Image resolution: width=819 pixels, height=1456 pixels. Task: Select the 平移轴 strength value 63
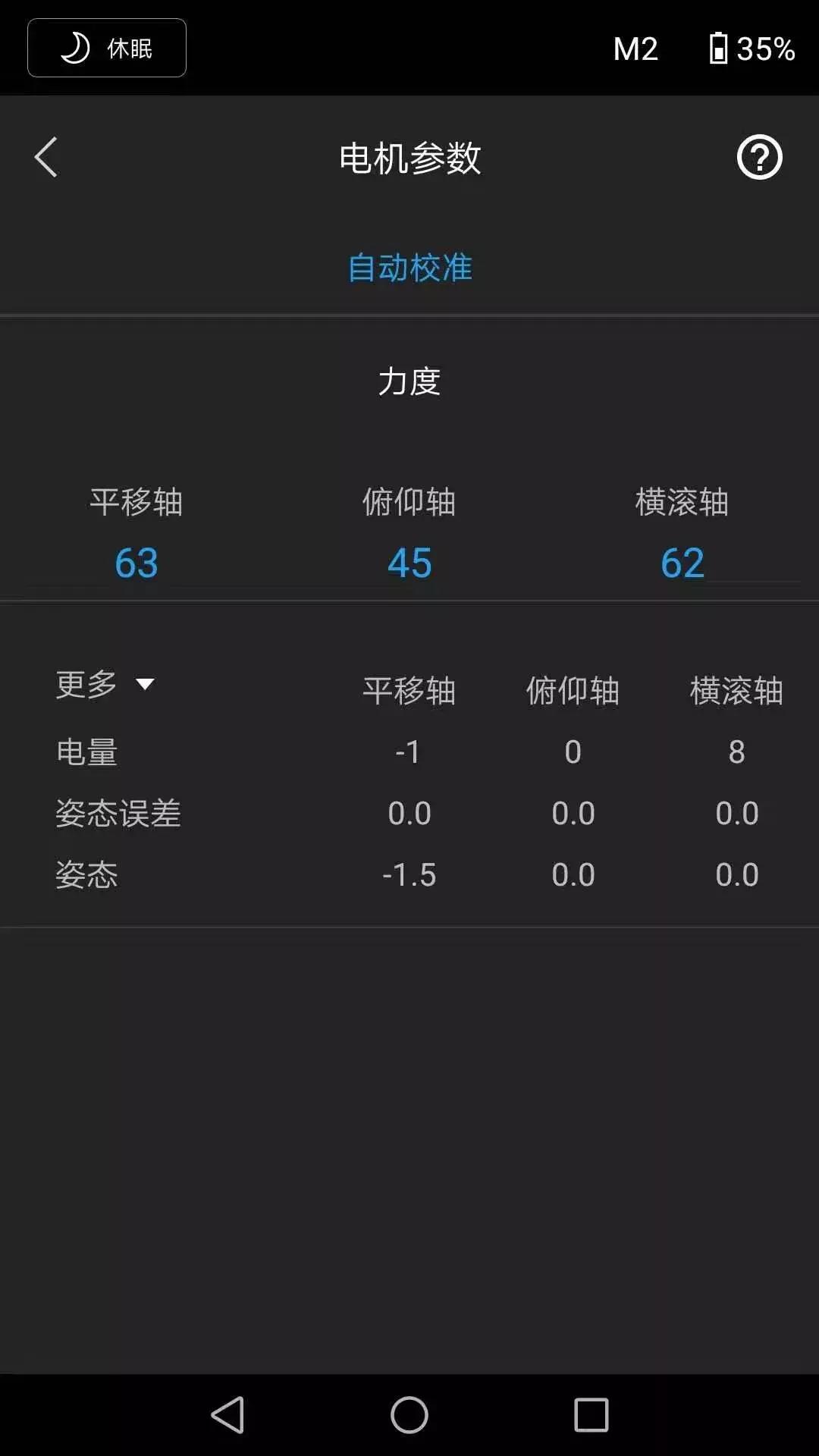[x=136, y=561]
